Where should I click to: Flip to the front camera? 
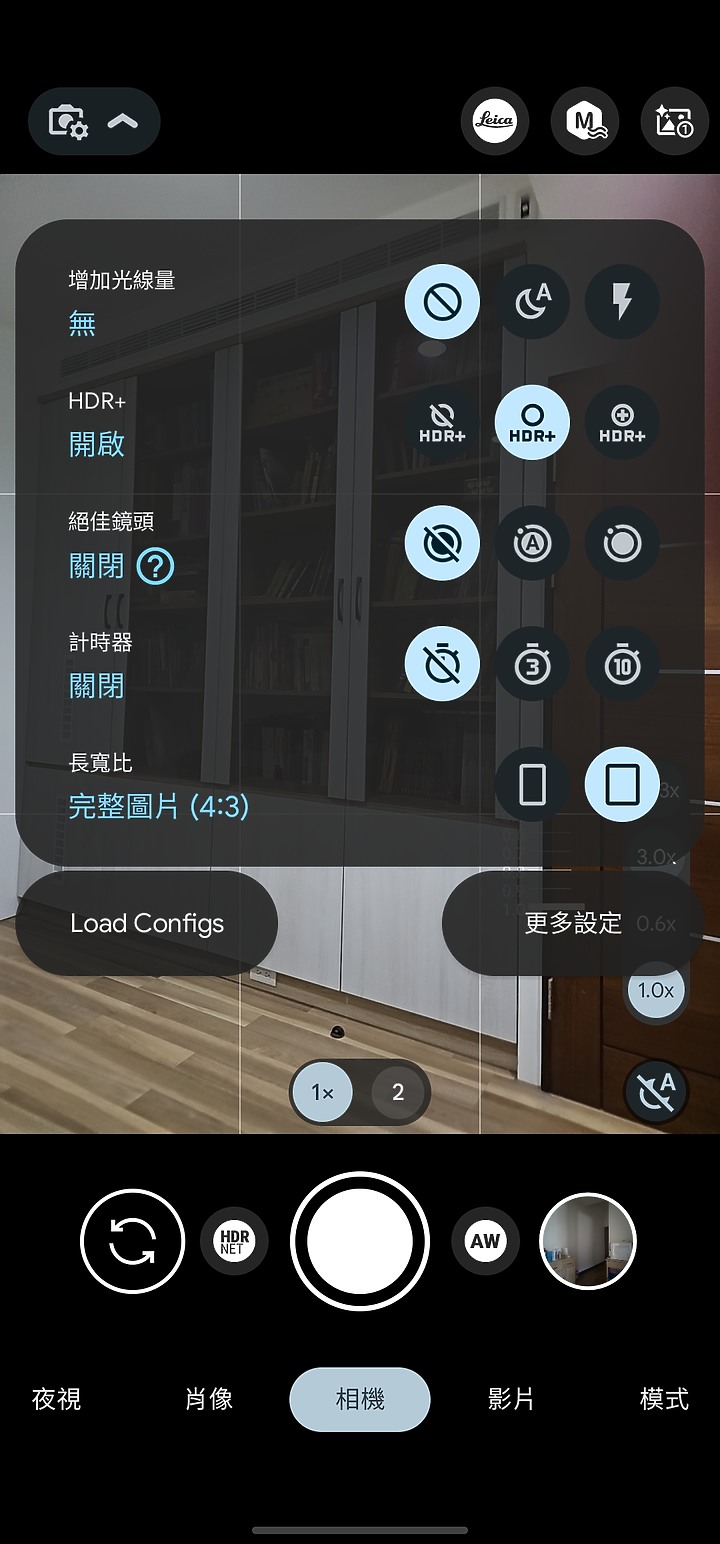tap(132, 1241)
